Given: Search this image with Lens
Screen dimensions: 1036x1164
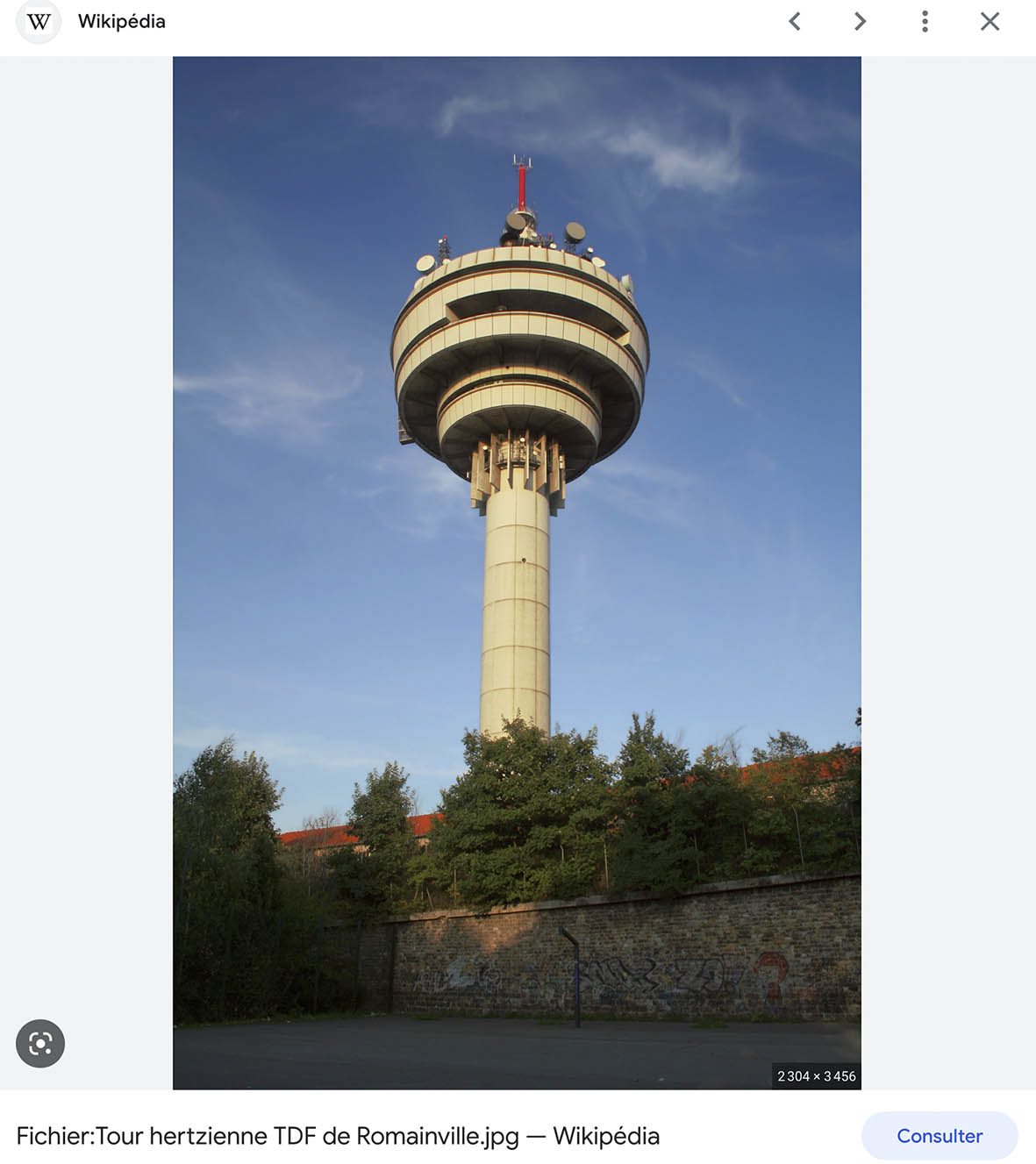Looking at the screenshot, I should click(x=40, y=1043).
